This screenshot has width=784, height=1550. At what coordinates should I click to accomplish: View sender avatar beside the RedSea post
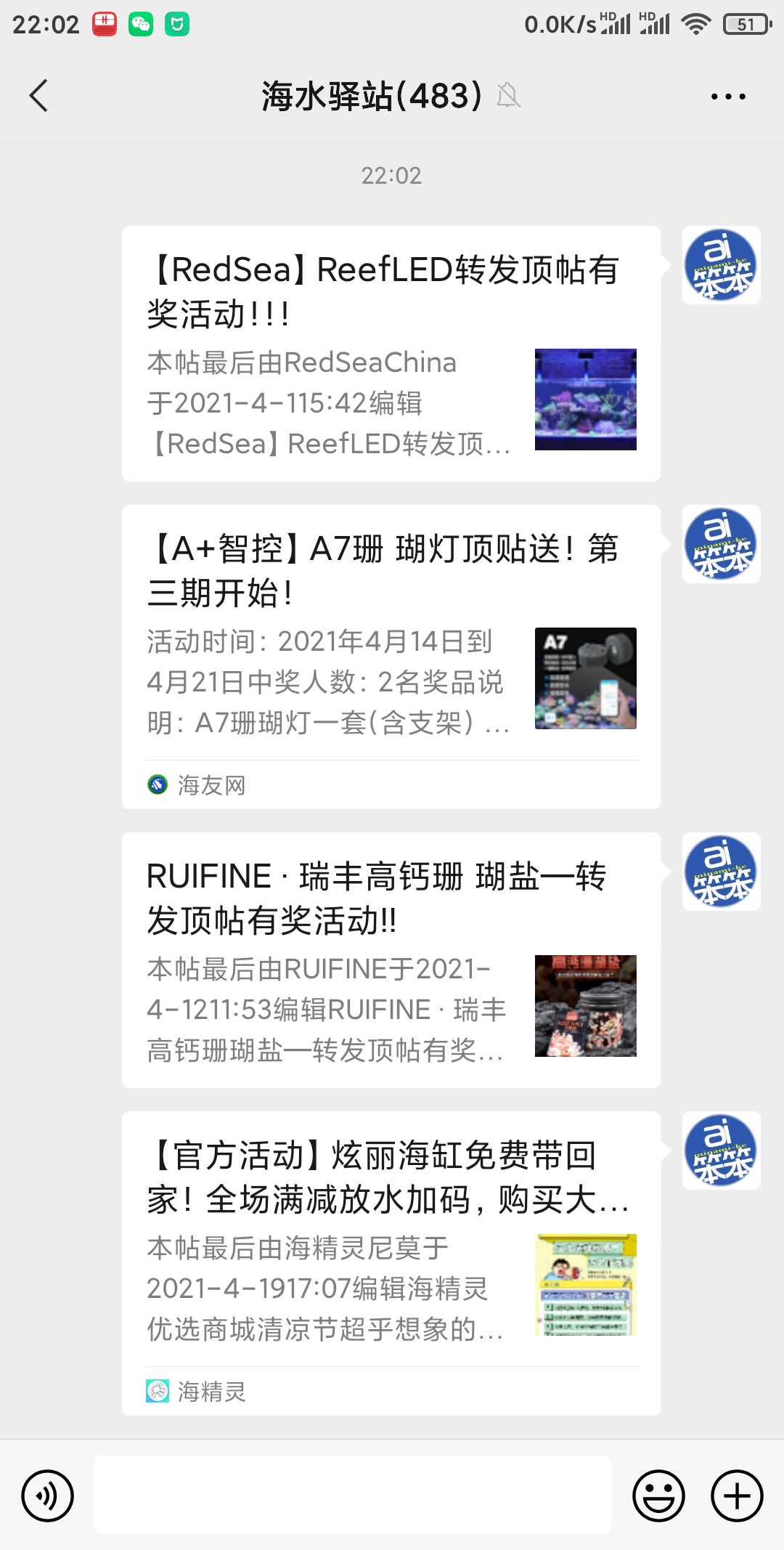pyautogui.click(x=721, y=265)
